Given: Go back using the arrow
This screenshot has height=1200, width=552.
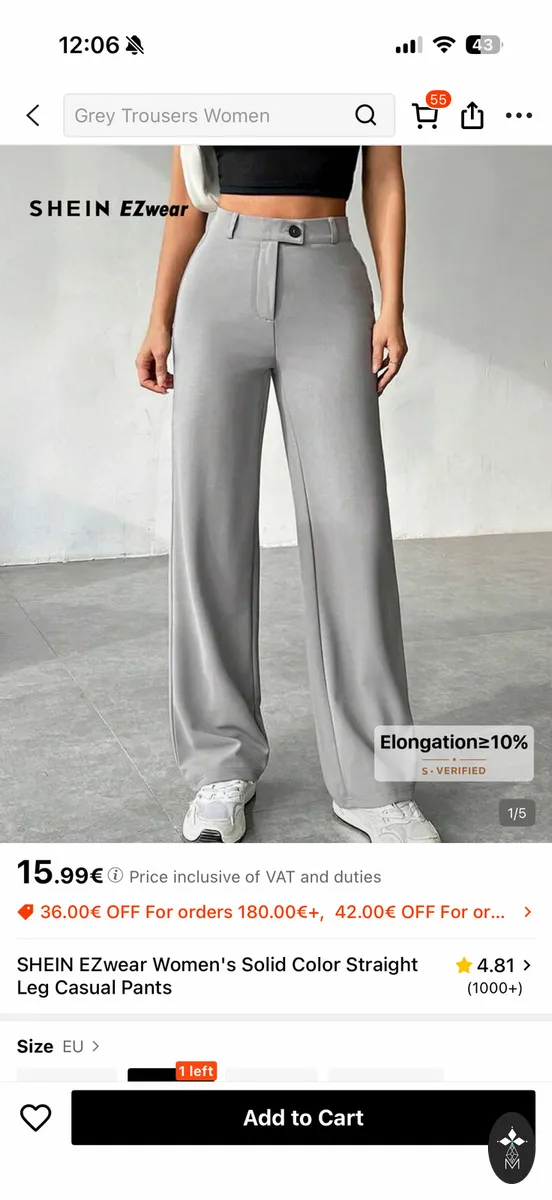Looking at the screenshot, I should [33, 116].
